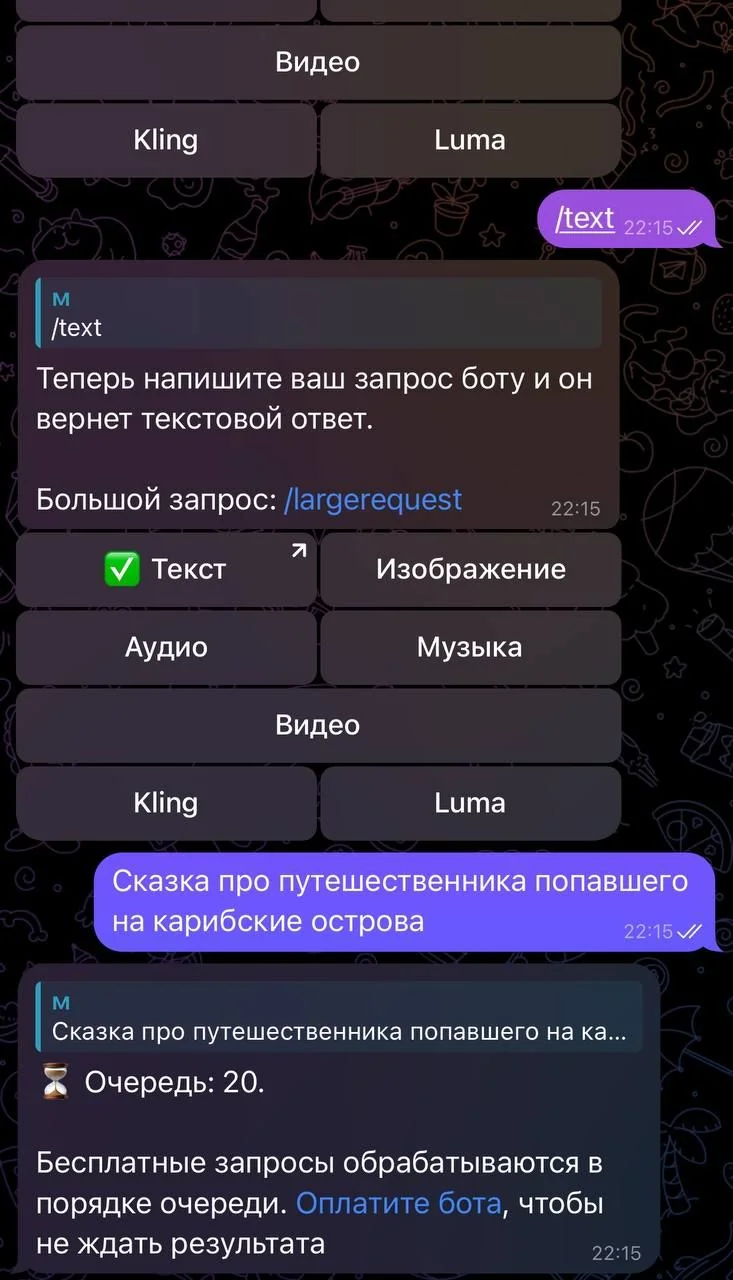
Task: Tap the /text command in the sent message
Action: [585, 217]
